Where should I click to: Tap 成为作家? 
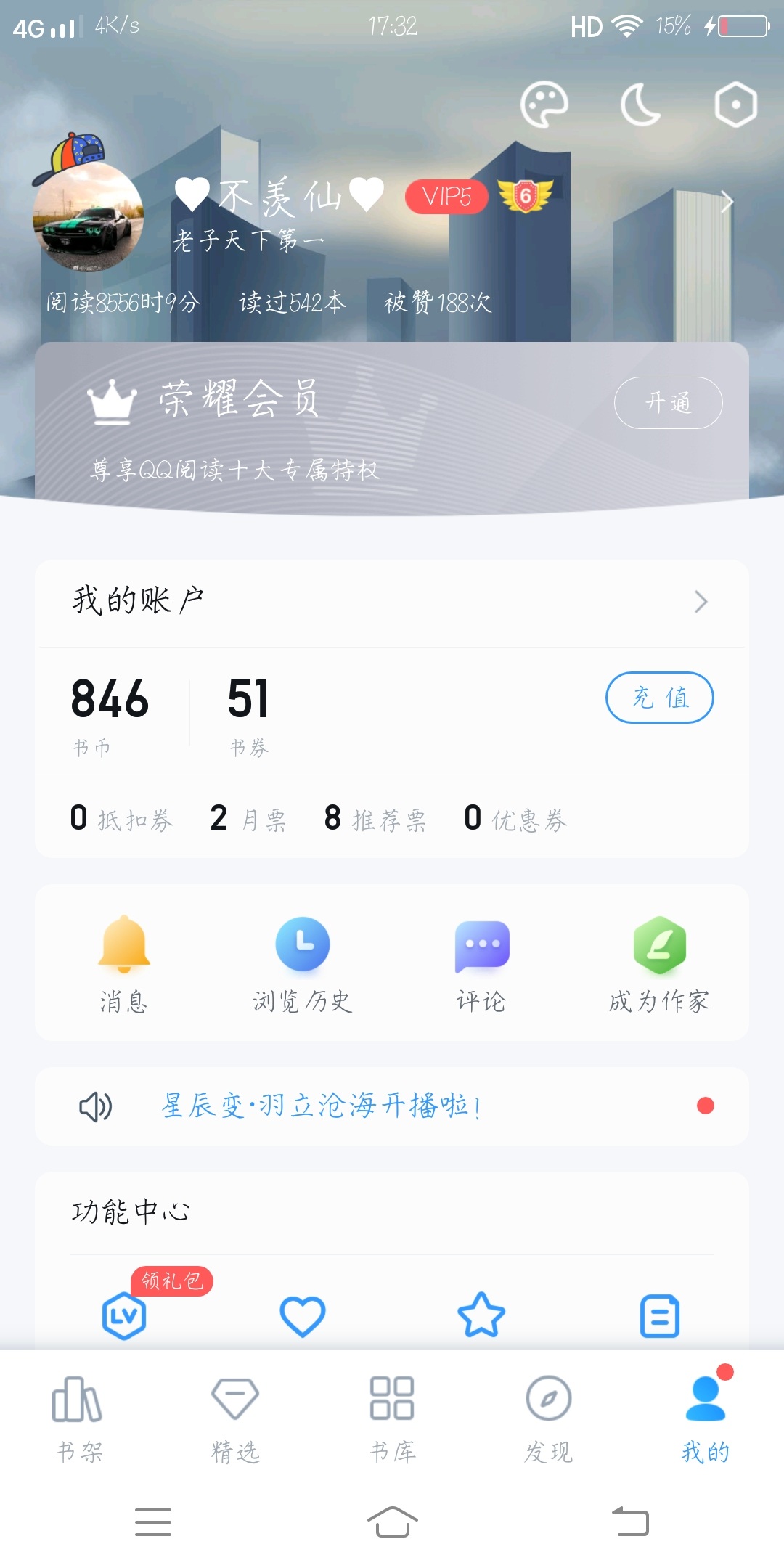pos(659,963)
